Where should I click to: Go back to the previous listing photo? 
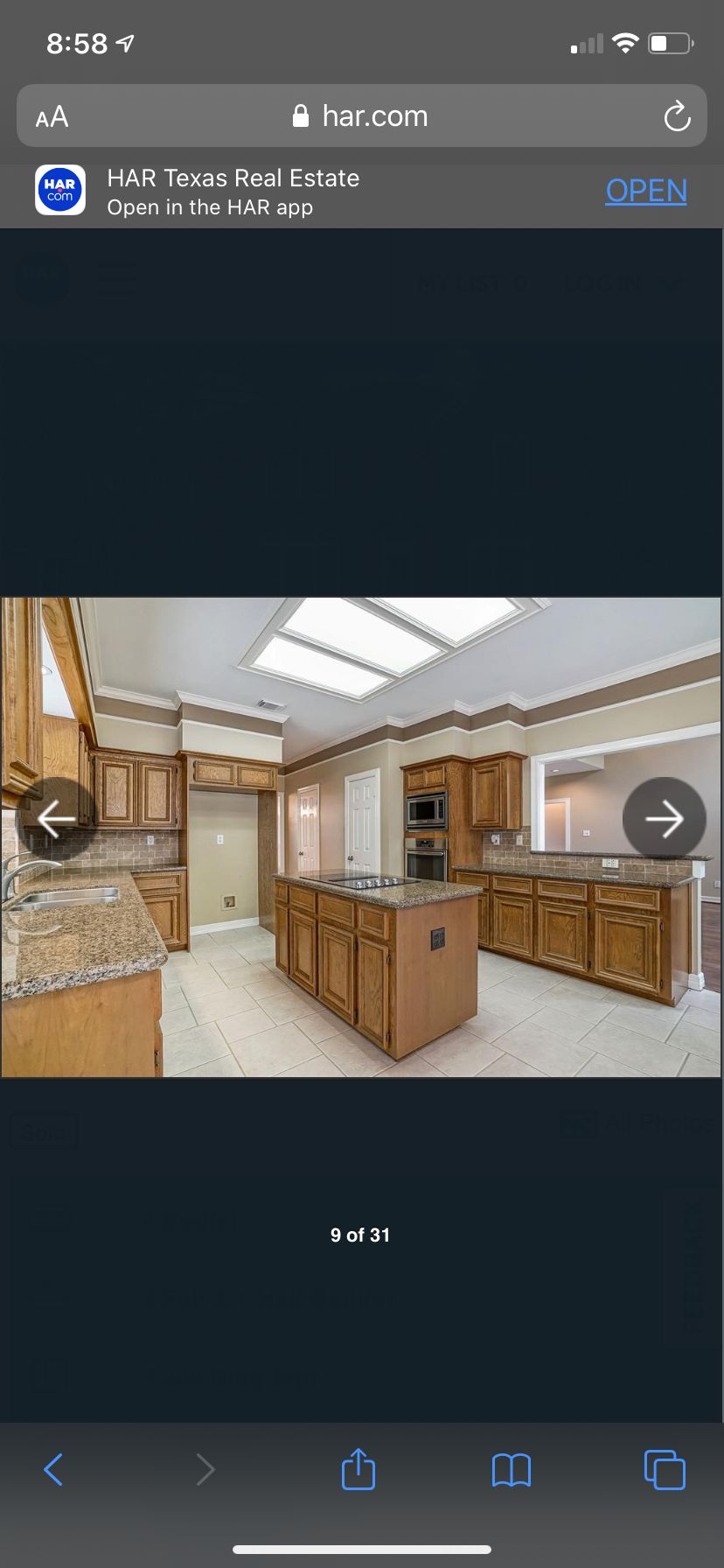click(x=57, y=819)
